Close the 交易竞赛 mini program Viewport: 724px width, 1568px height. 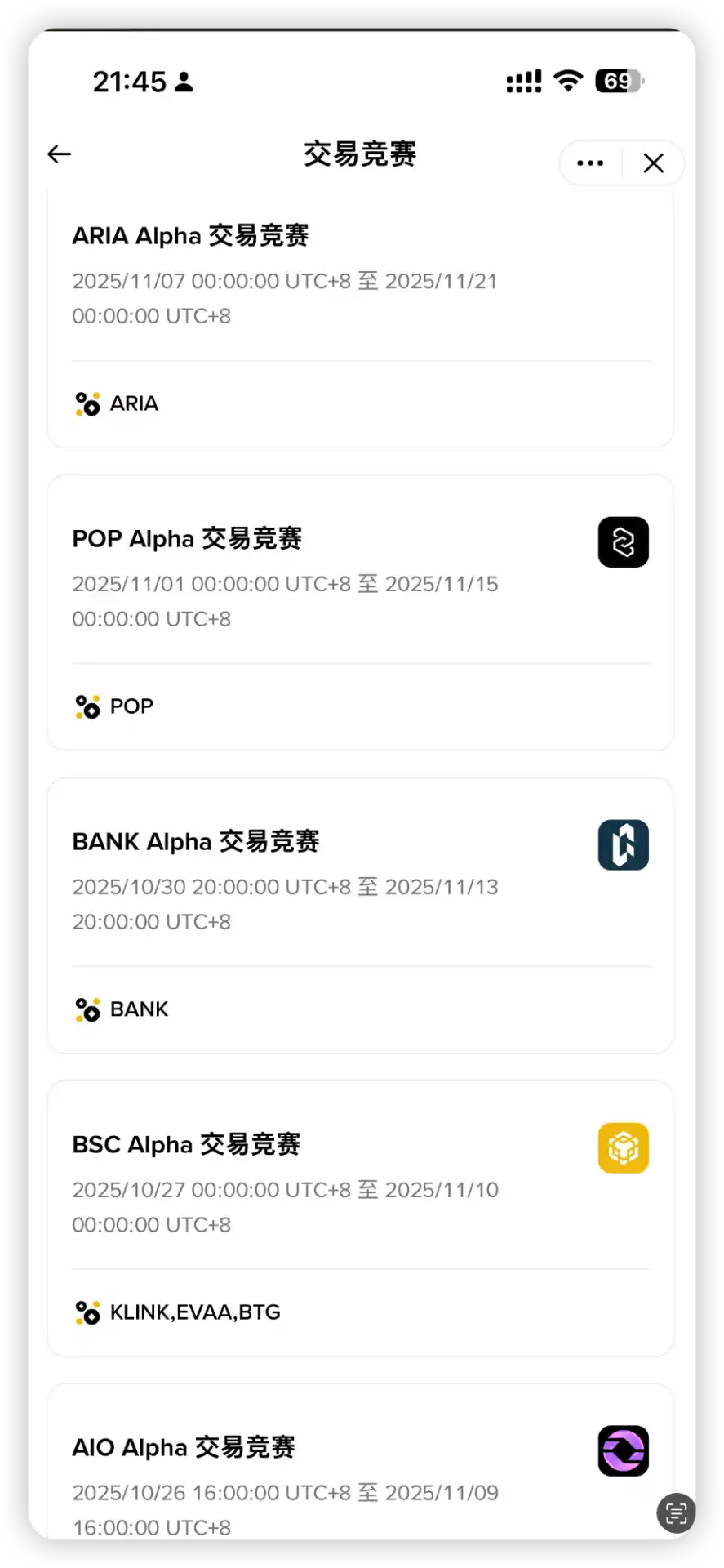(653, 163)
